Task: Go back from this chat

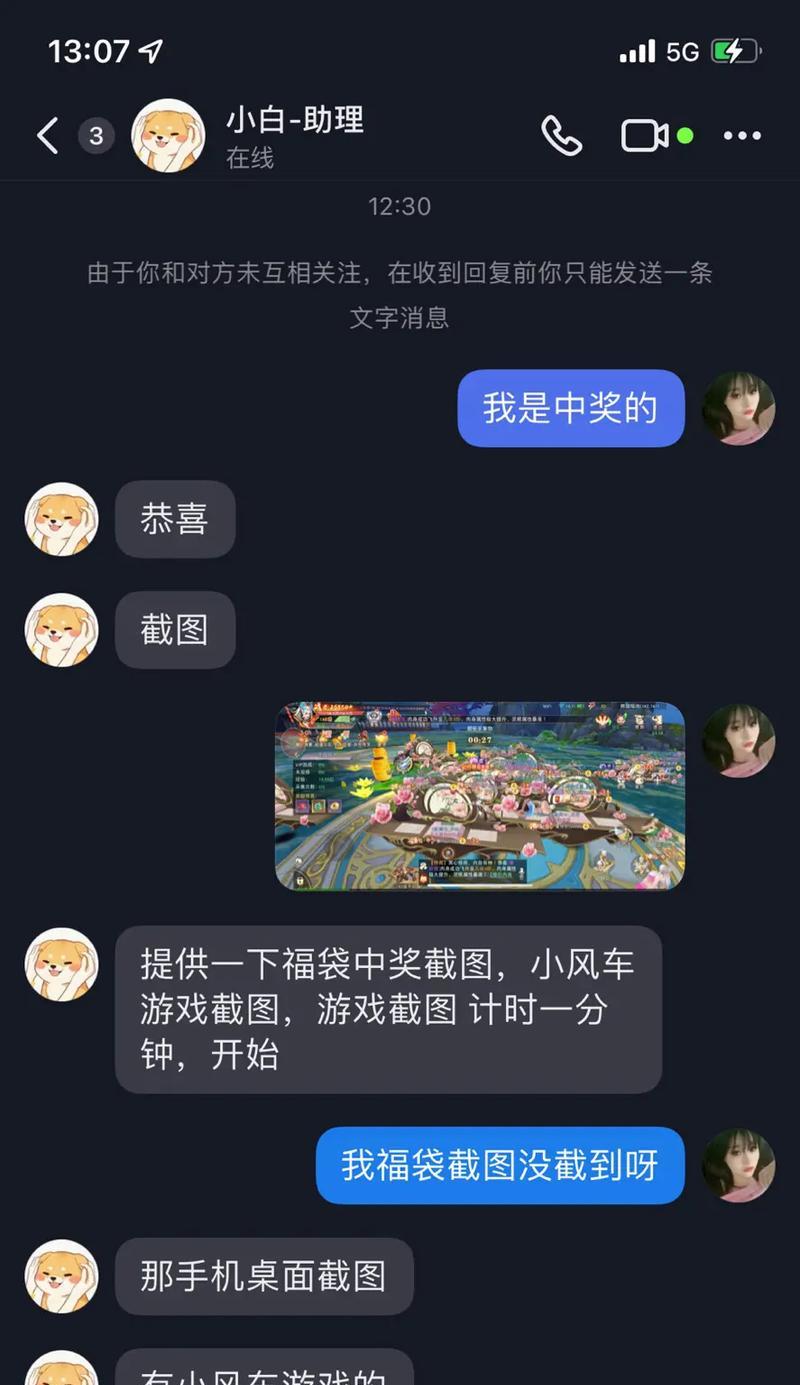Action: 47,136
